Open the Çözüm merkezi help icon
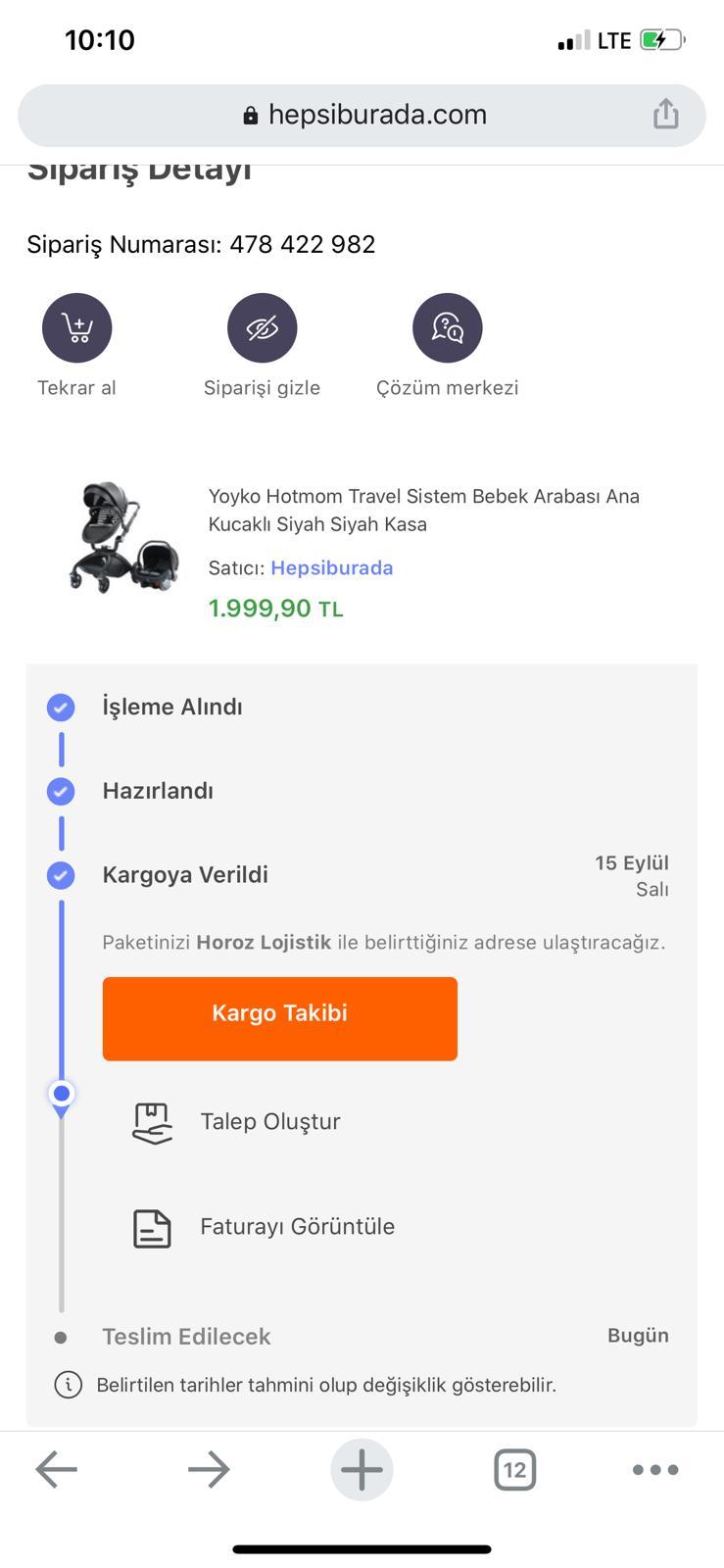Screen dimensions: 724x1568 point(447,328)
